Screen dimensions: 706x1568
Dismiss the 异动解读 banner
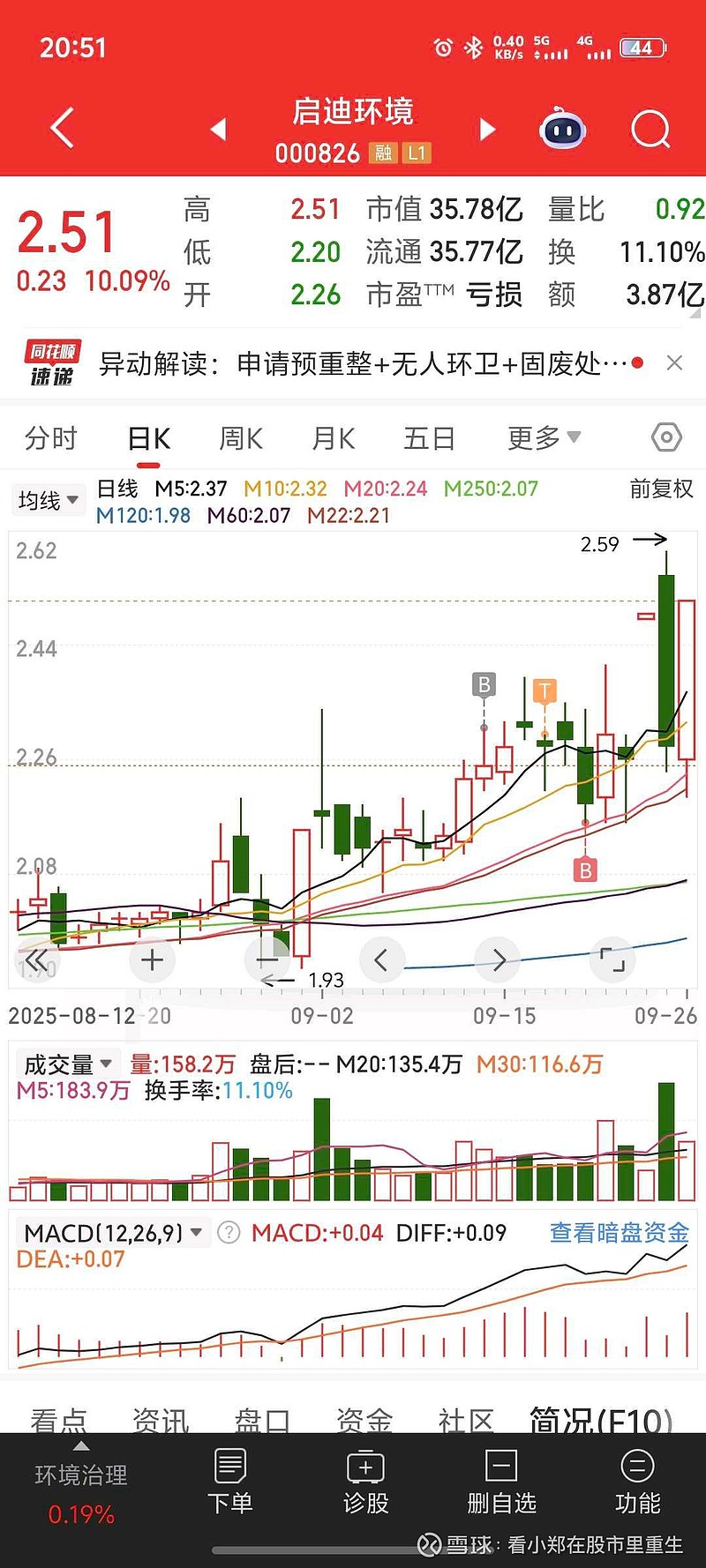click(x=674, y=363)
